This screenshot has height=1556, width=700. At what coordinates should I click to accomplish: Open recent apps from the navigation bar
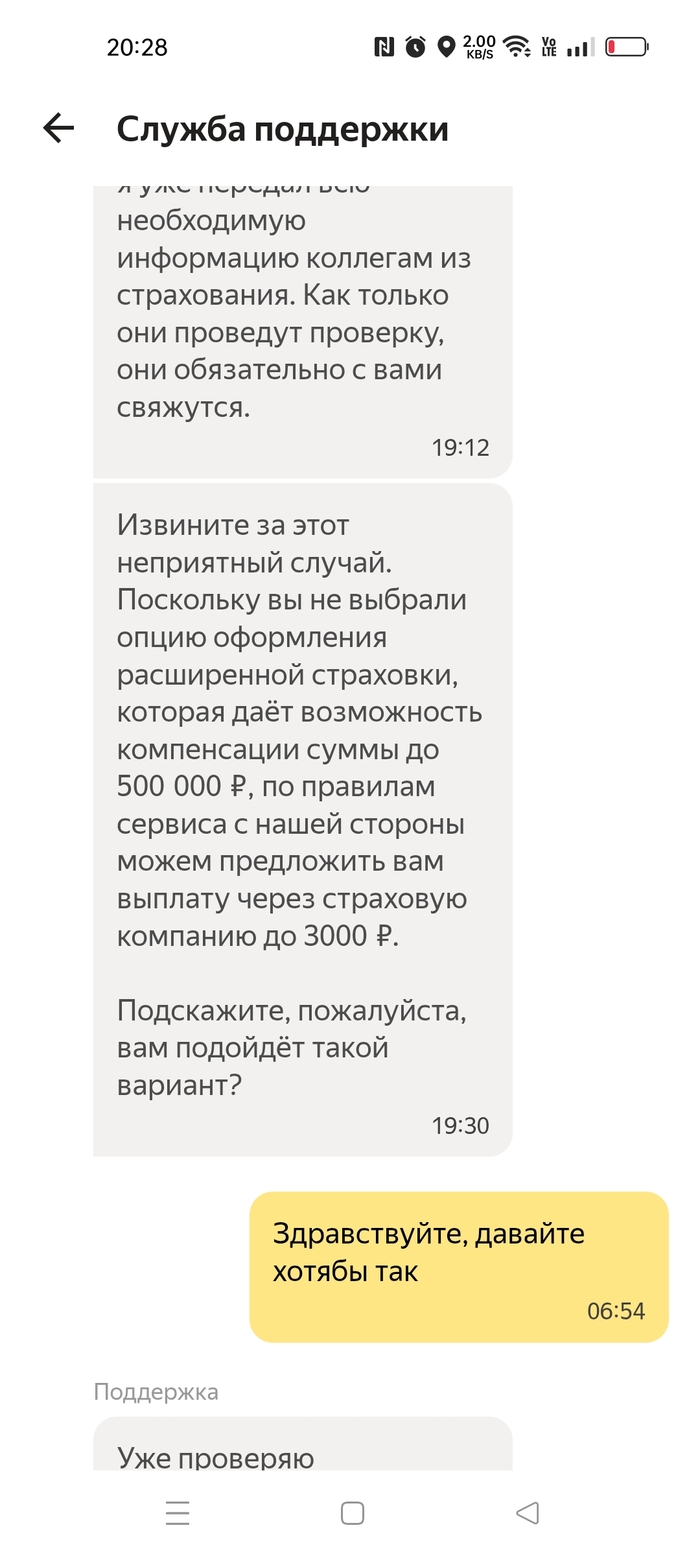click(x=177, y=1513)
